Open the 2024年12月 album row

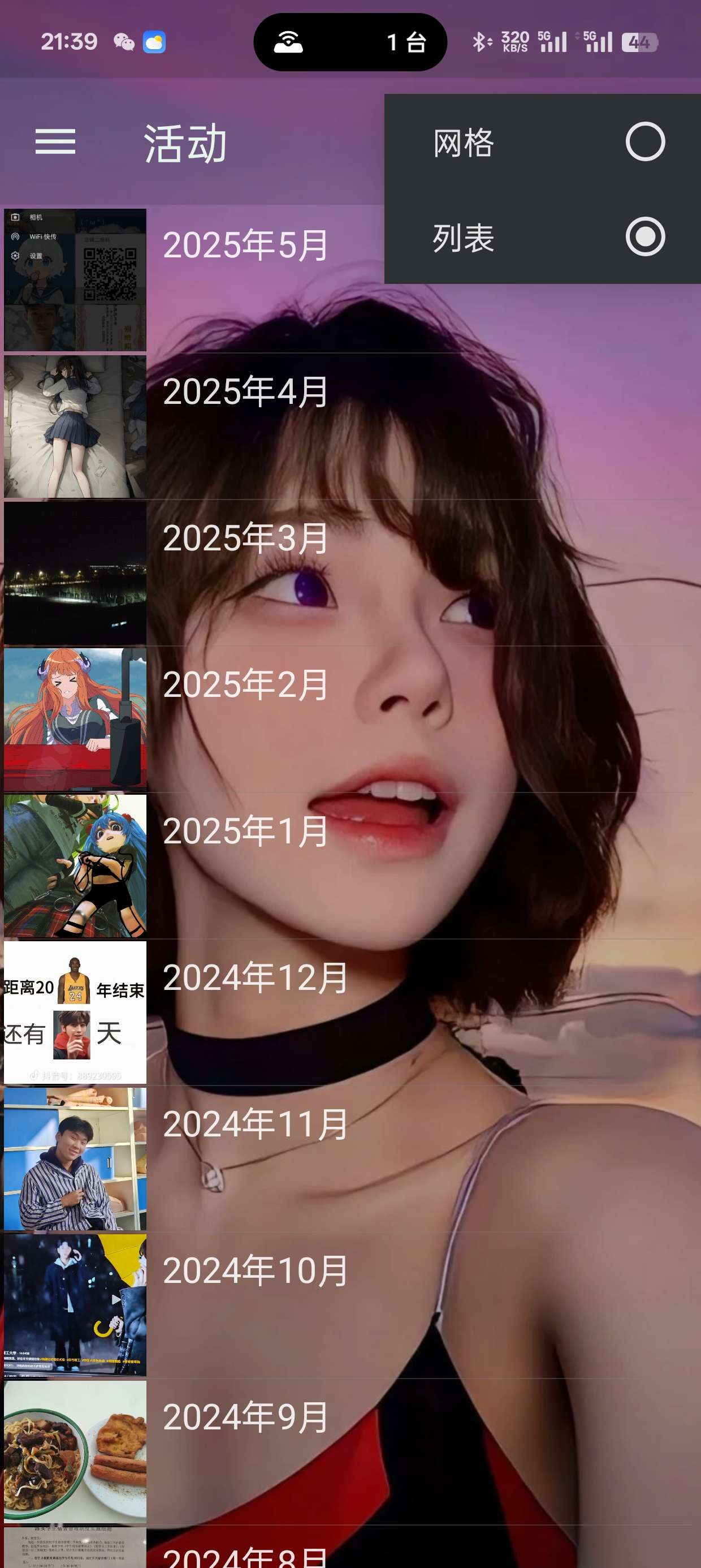(254, 978)
